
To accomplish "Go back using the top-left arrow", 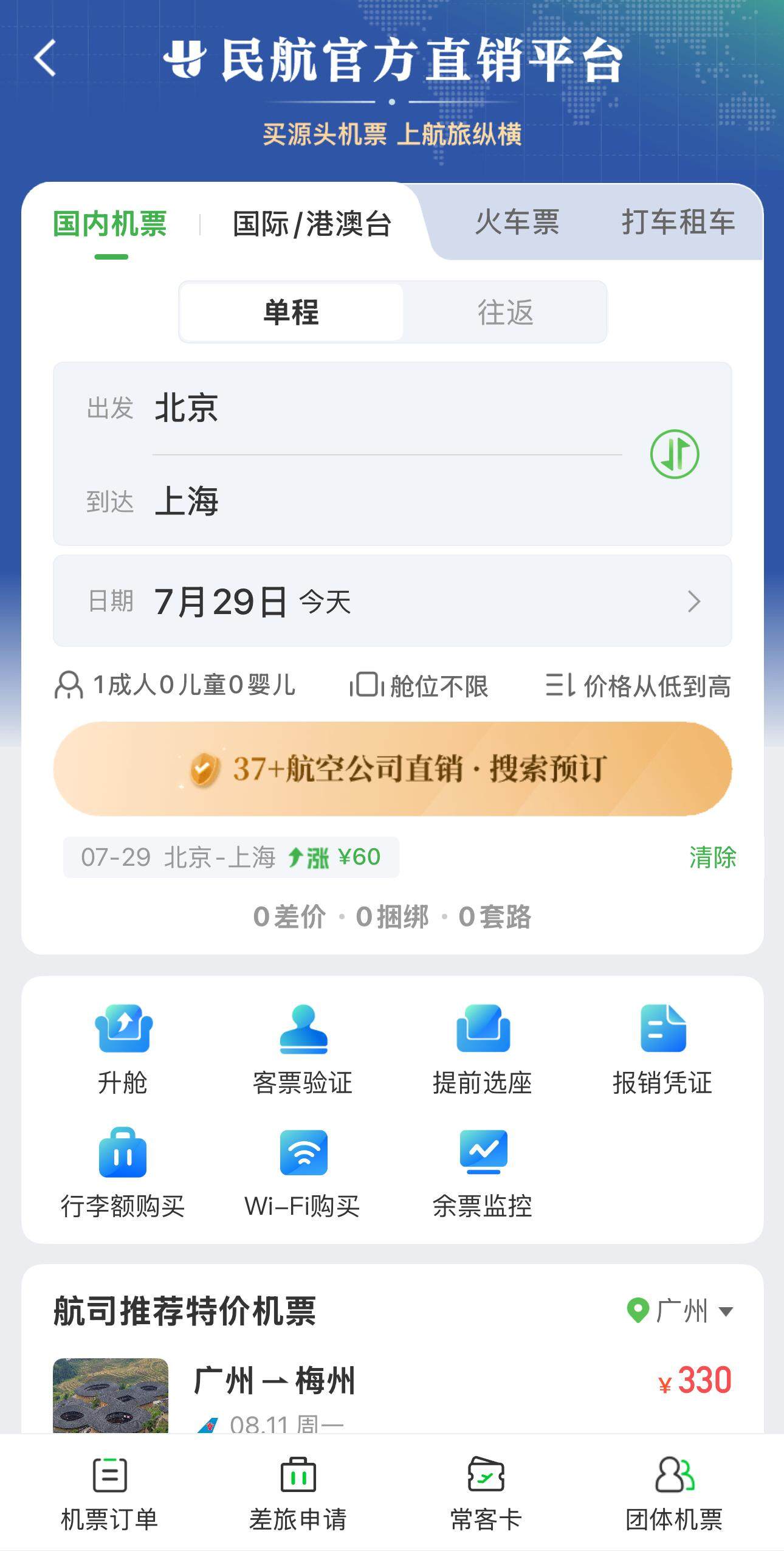I will pos(45,58).
